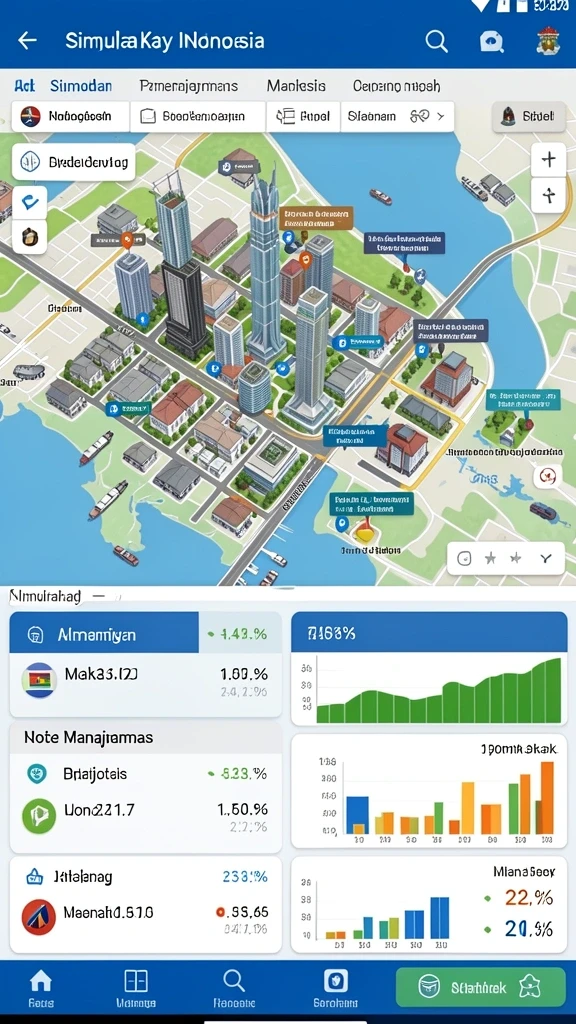Go back with the top-left arrow
This screenshot has height=1024, width=576.
[x=27, y=40]
